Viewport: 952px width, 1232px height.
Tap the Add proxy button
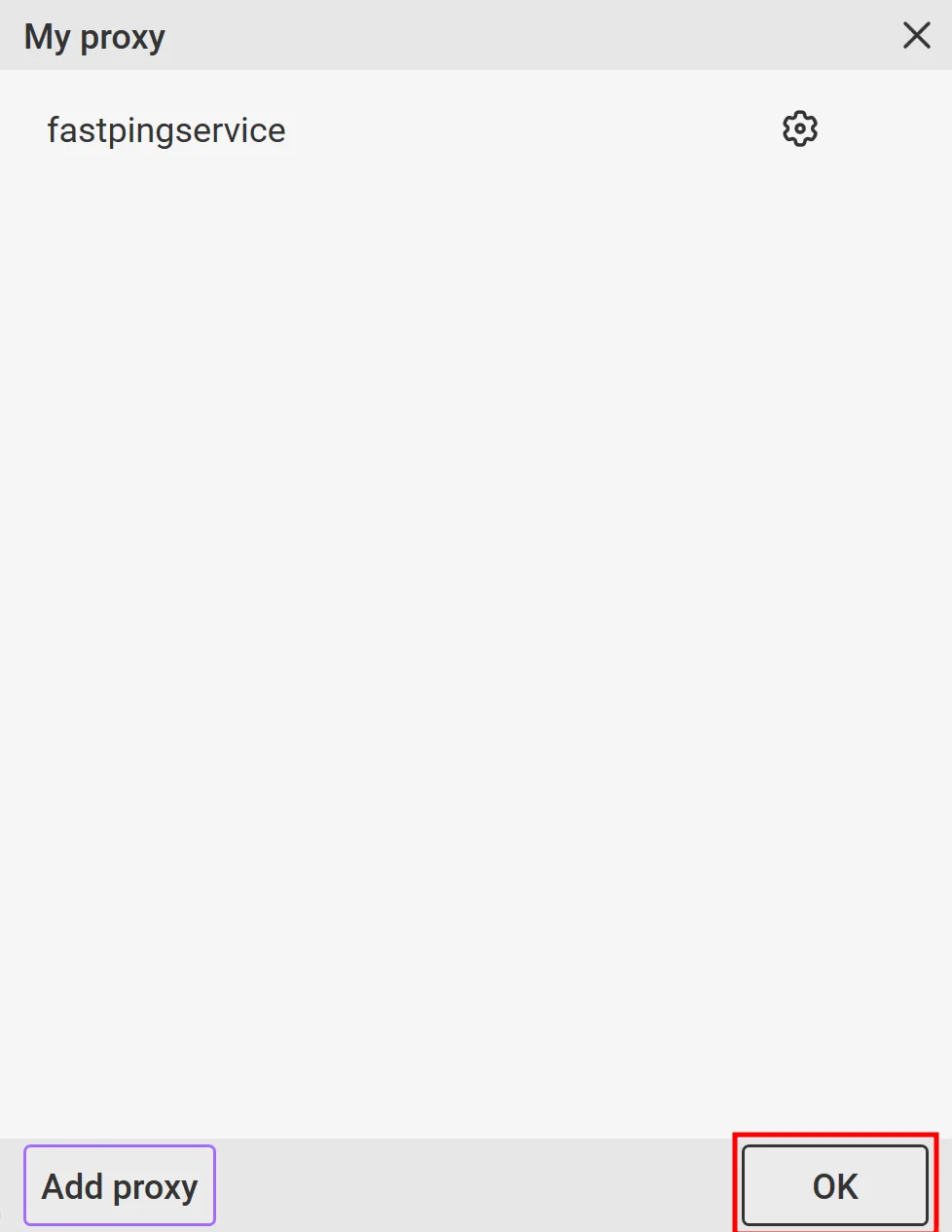120,1185
